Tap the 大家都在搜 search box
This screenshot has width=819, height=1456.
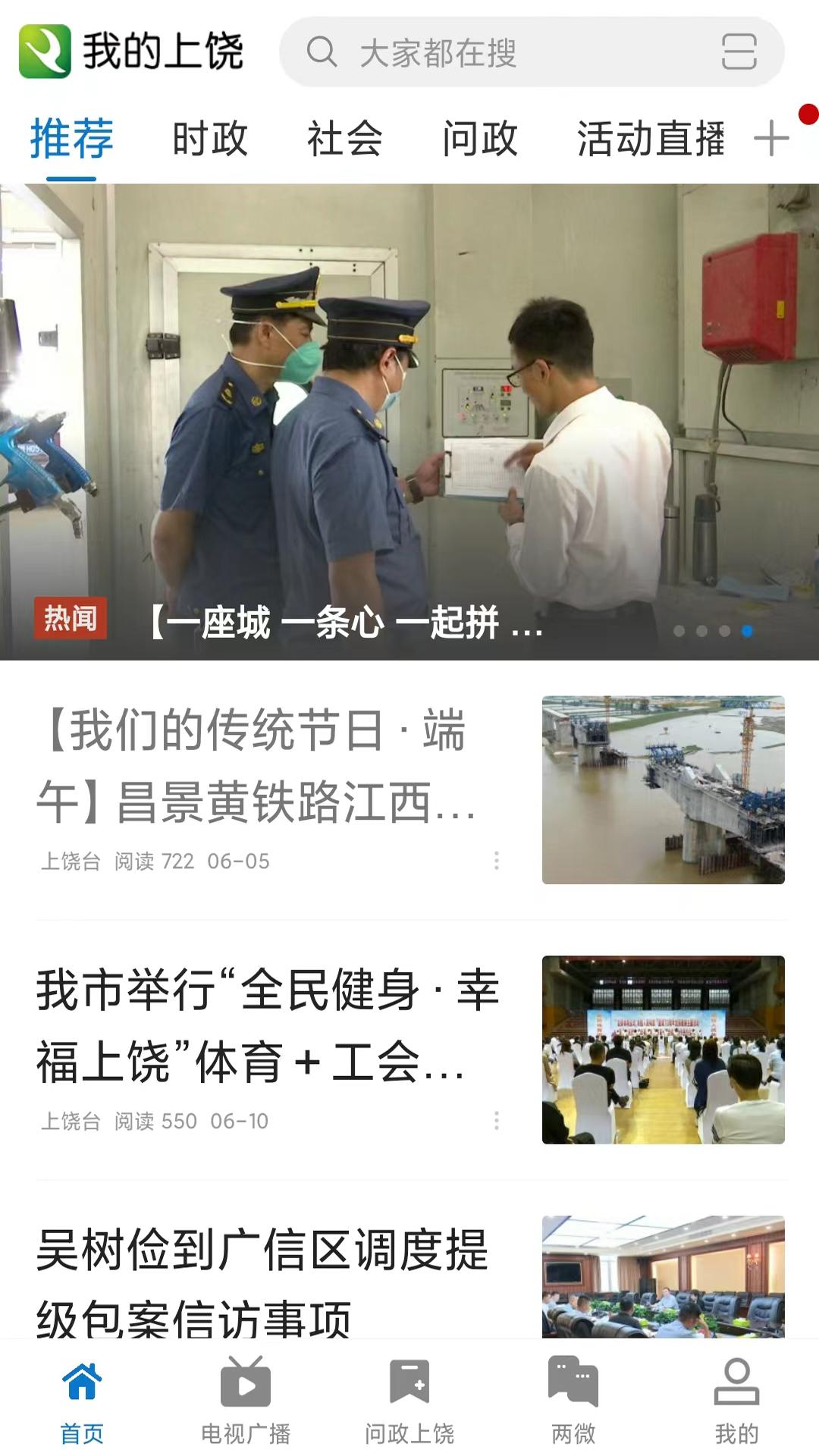[x=485, y=53]
